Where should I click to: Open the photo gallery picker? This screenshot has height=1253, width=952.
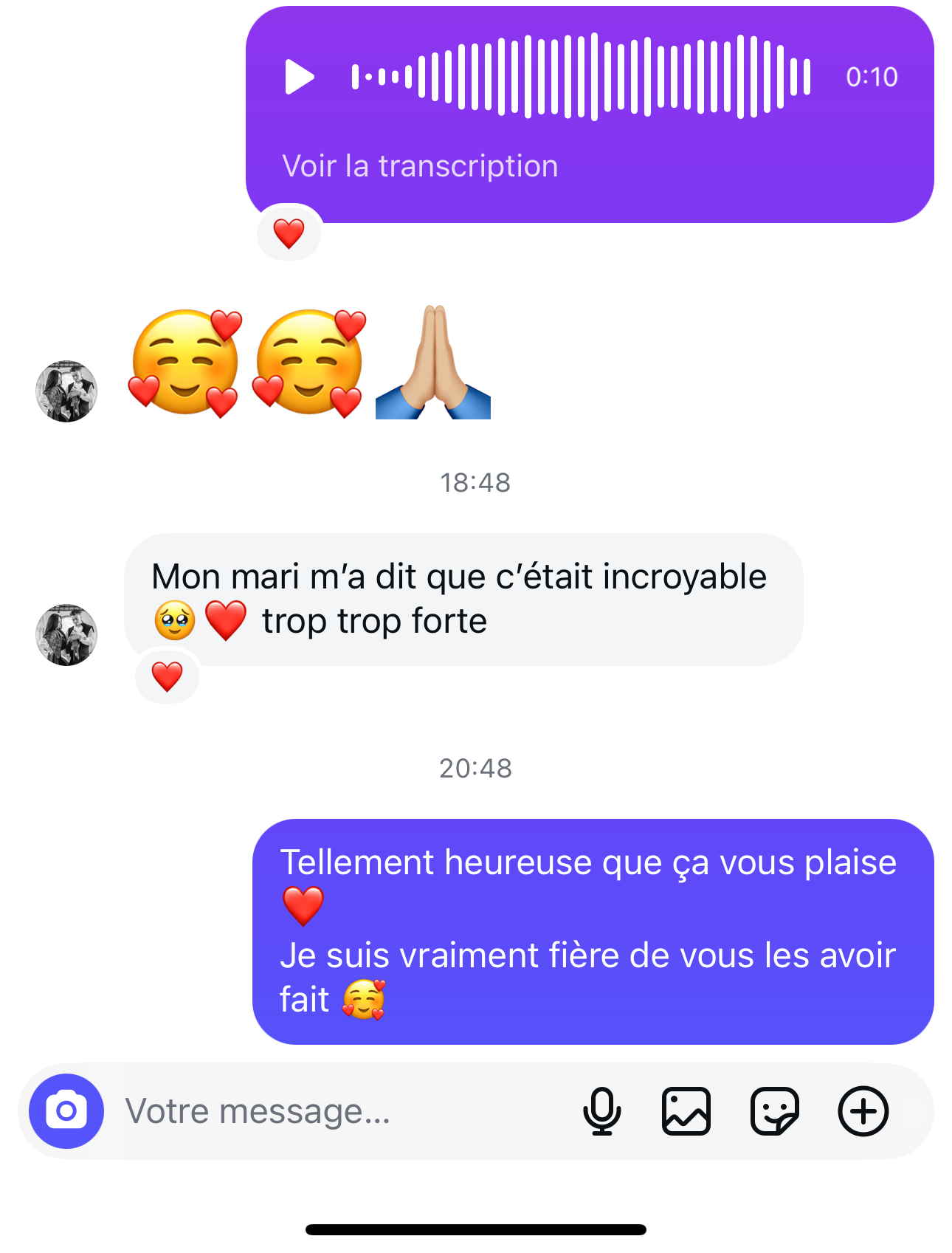pos(686,1110)
